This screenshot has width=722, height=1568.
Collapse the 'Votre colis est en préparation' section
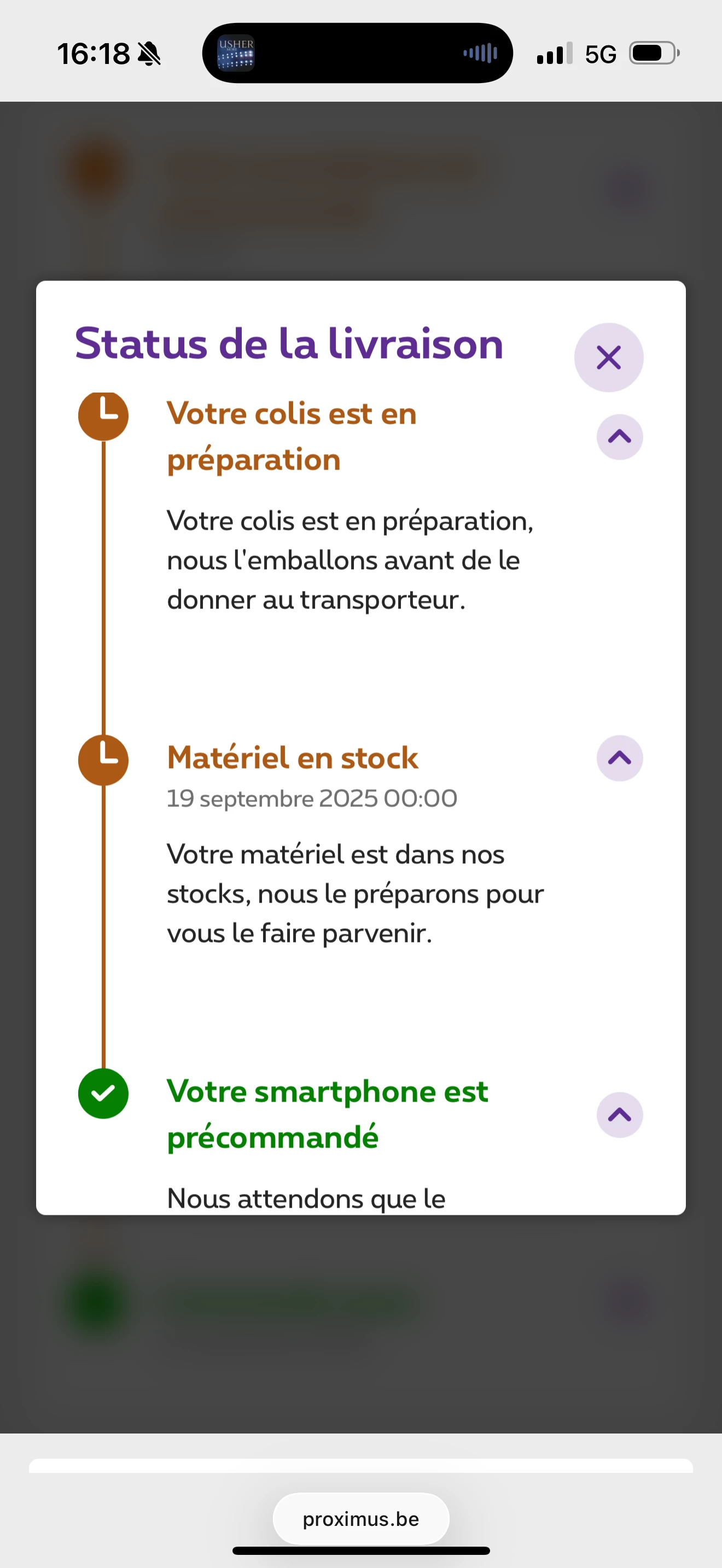(x=619, y=437)
